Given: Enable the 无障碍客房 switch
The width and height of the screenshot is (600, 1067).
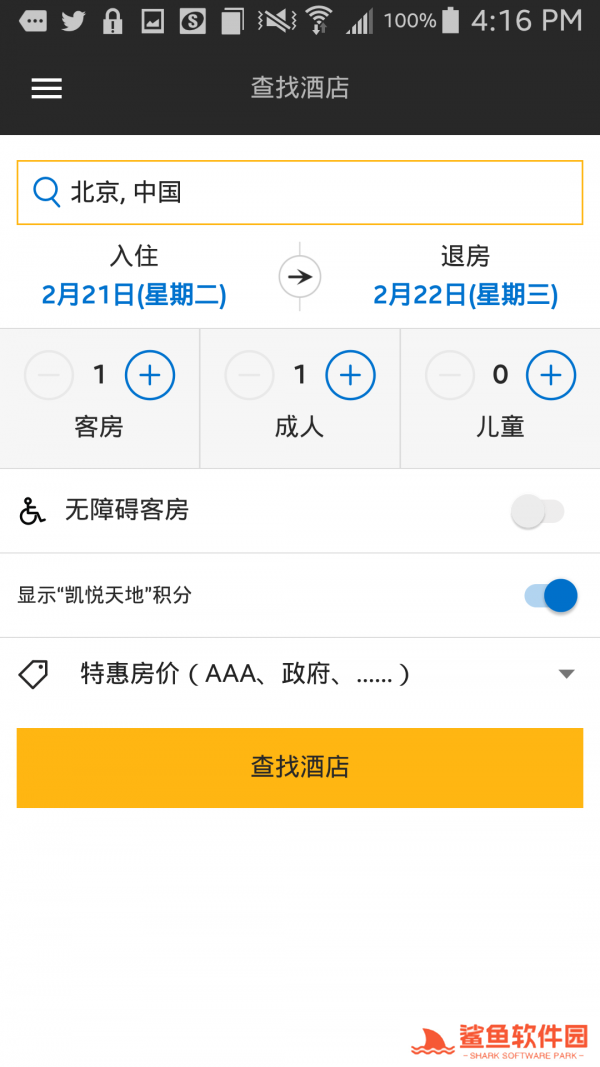Looking at the screenshot, I should (537, 512).
